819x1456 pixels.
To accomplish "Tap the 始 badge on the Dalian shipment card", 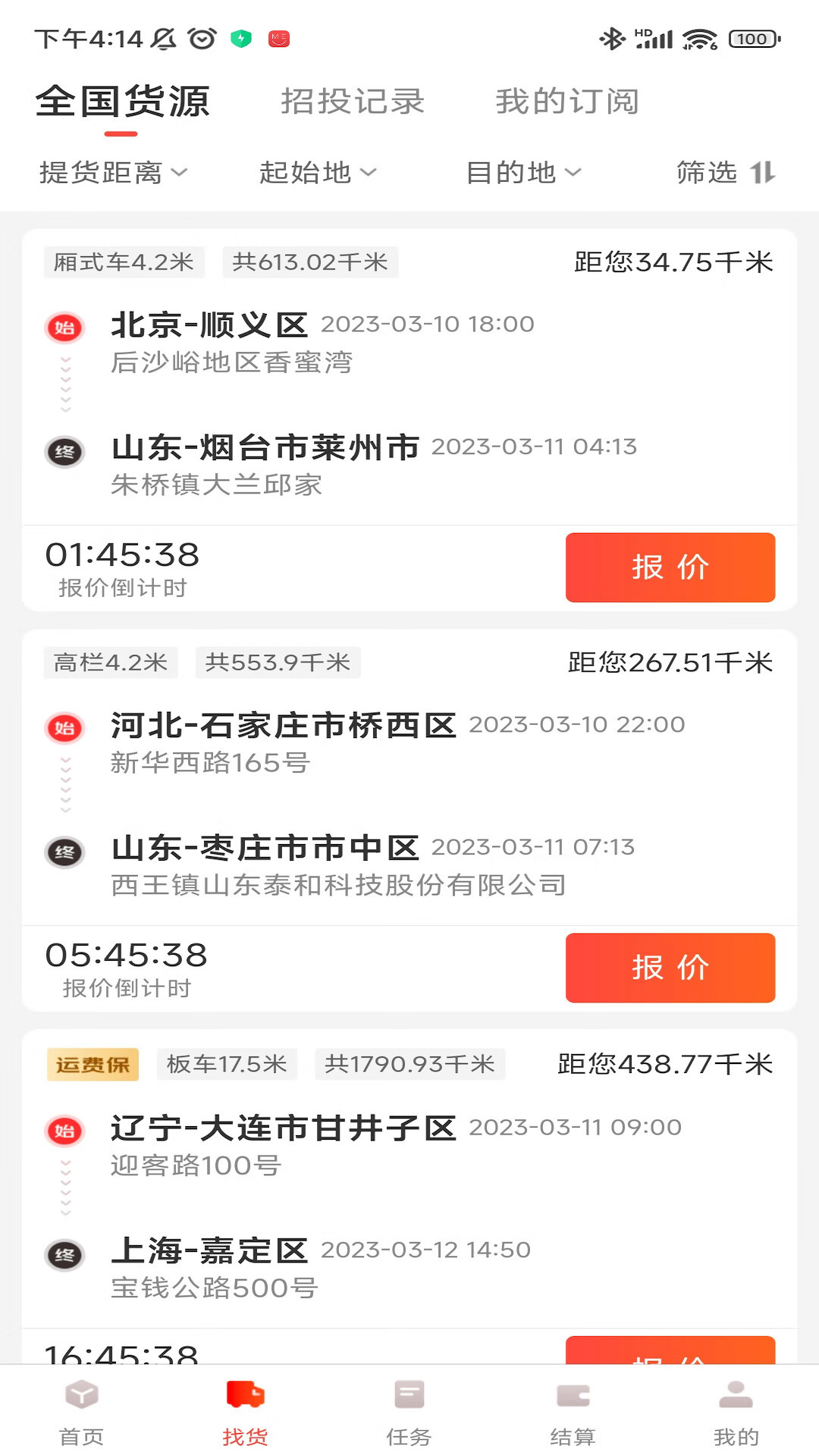I will [64, 1129].
